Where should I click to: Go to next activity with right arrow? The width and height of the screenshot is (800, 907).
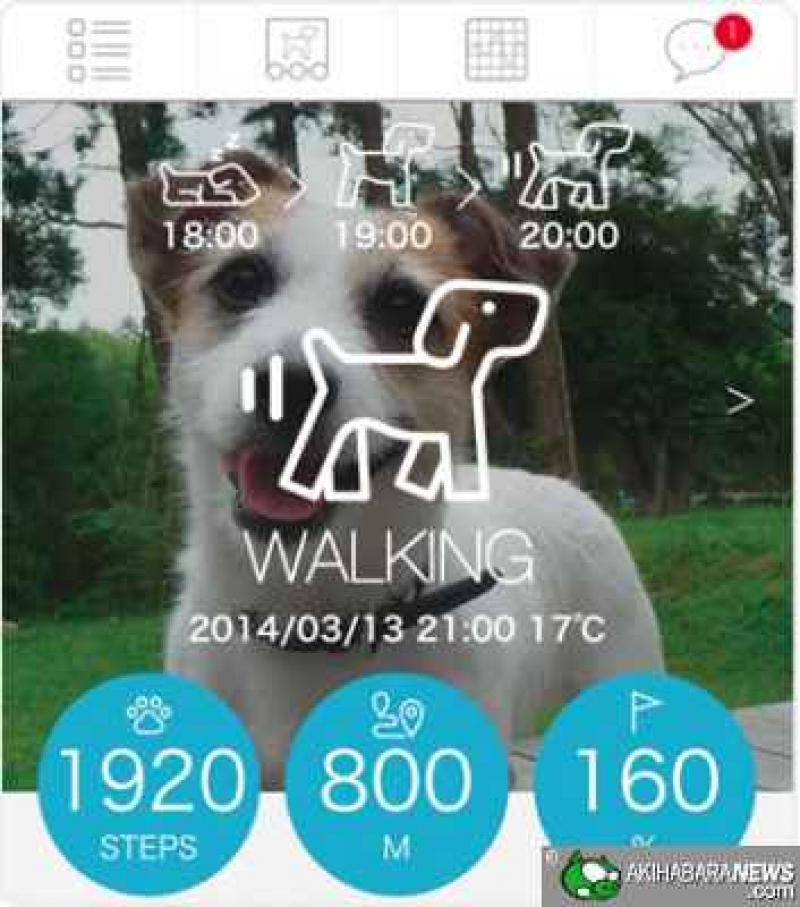pos(739,401)
